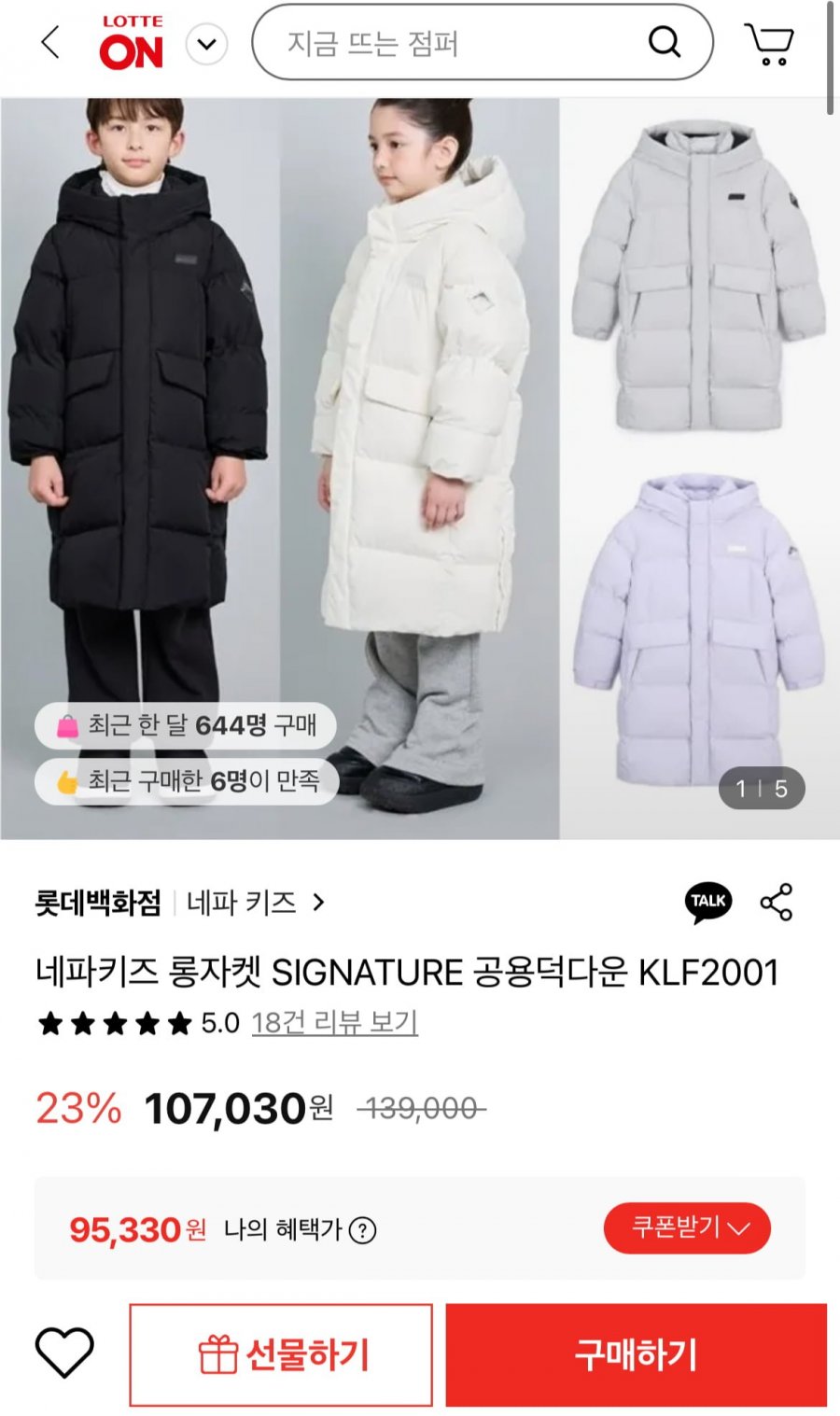Tap 구매하기 to buy now
Image resolution: width=840 pixels, height=1416 pixels.
click(637, 1354)
